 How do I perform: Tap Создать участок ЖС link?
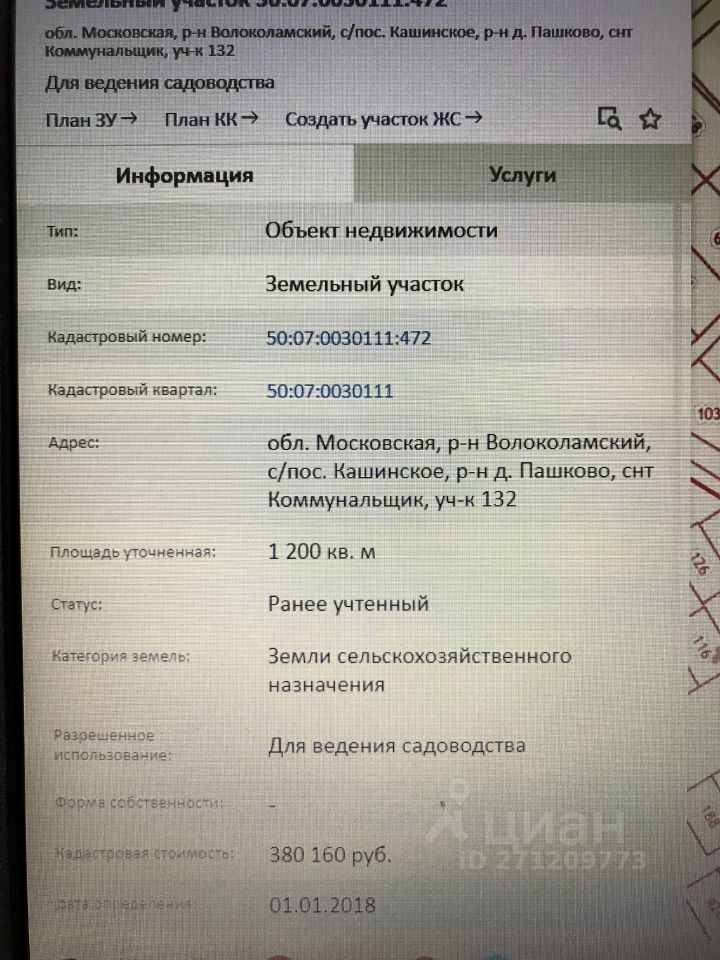pyautogui.click(x=384, y=119)
